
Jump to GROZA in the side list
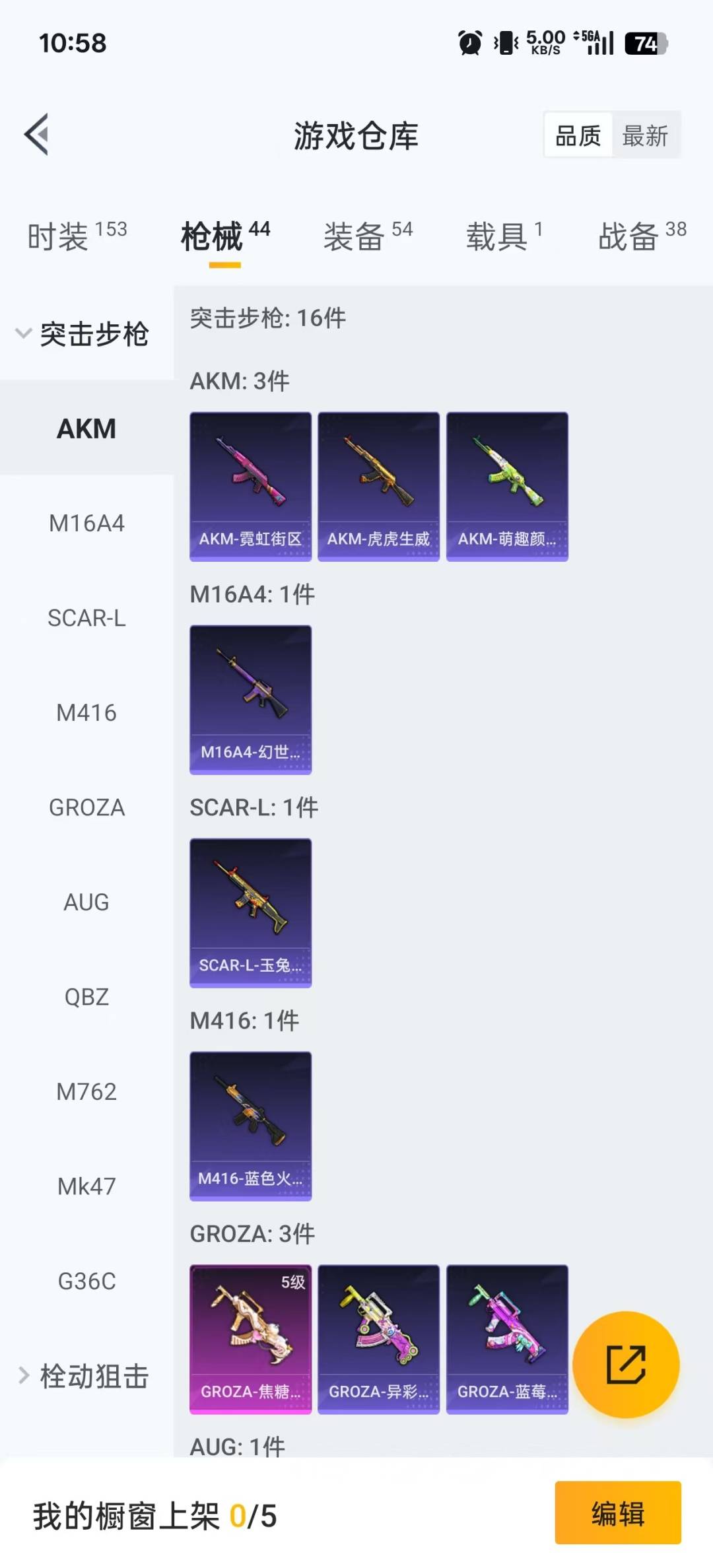86,807
